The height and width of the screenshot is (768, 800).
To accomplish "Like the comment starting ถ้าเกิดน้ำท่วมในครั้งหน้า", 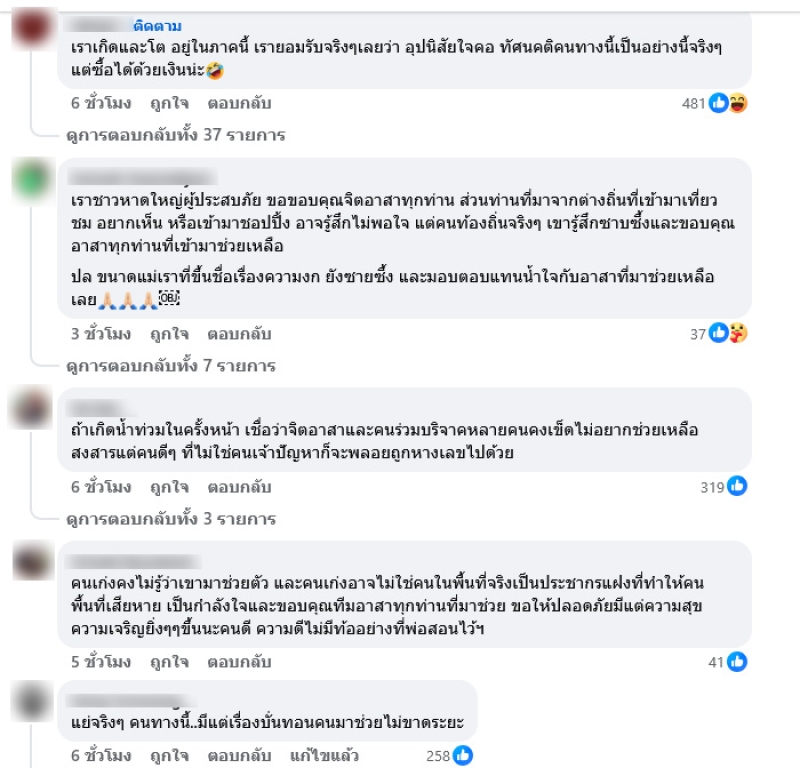I will click(x=170, y=487).
